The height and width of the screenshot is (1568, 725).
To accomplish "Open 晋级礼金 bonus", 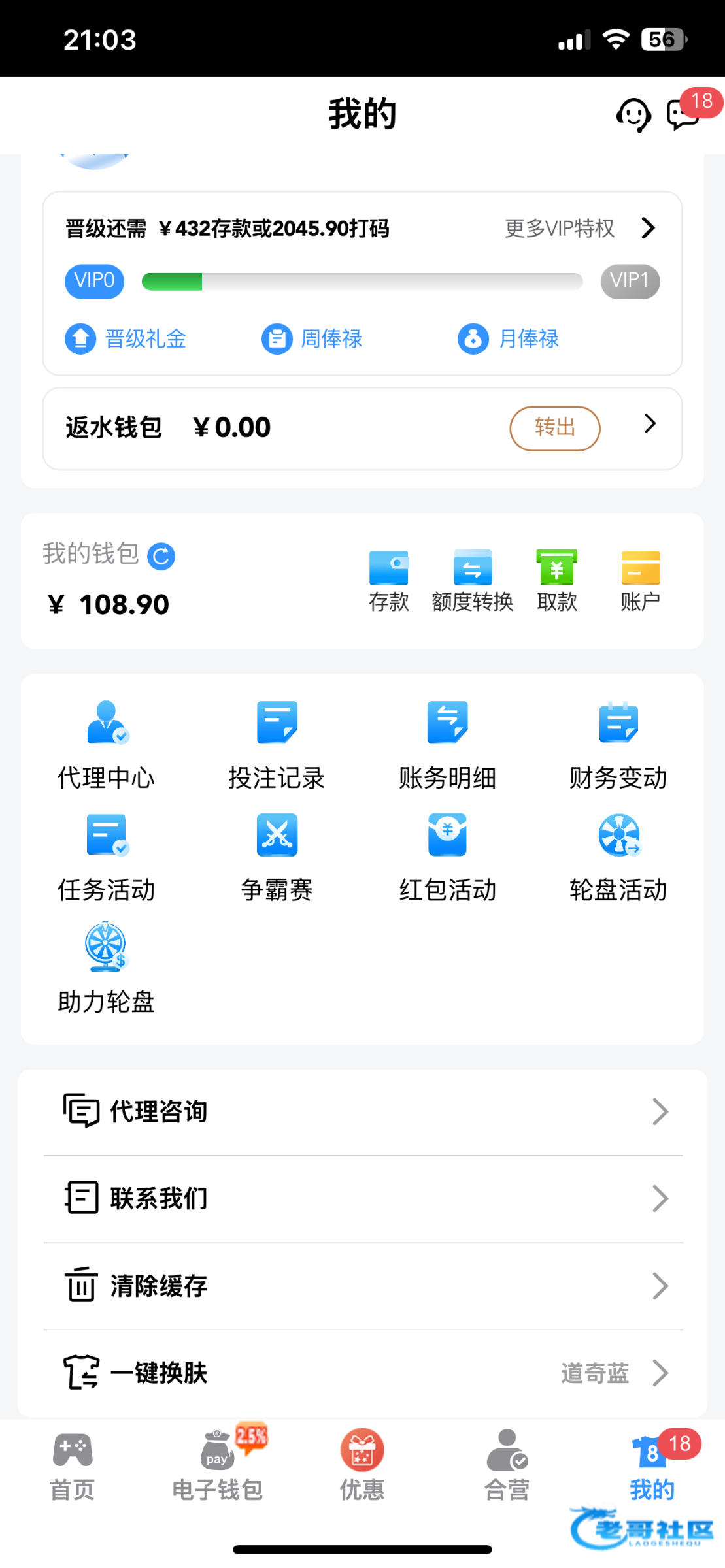I will point(126,338).
